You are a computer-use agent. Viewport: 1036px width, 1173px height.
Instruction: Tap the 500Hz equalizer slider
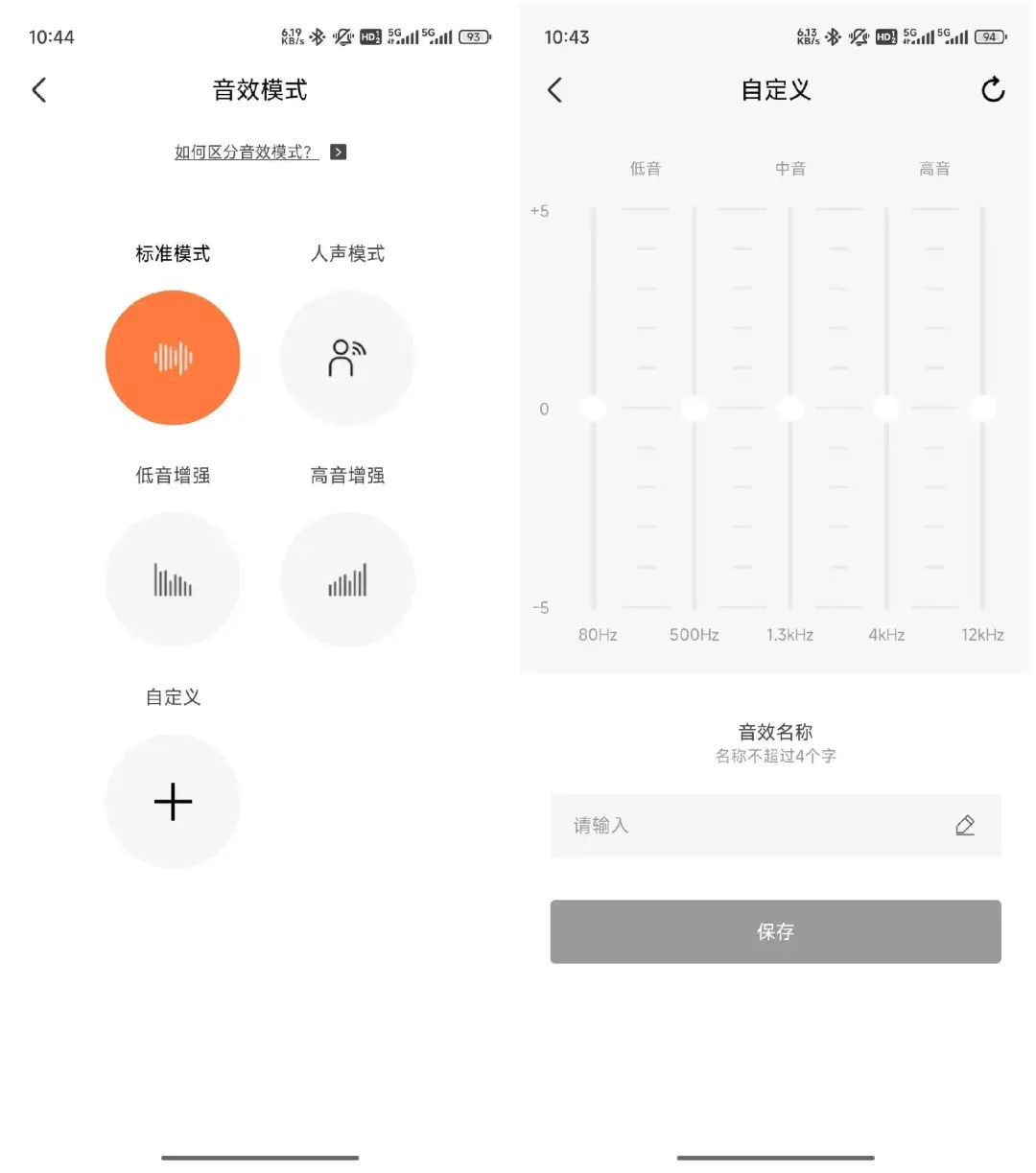coord(694,409)
